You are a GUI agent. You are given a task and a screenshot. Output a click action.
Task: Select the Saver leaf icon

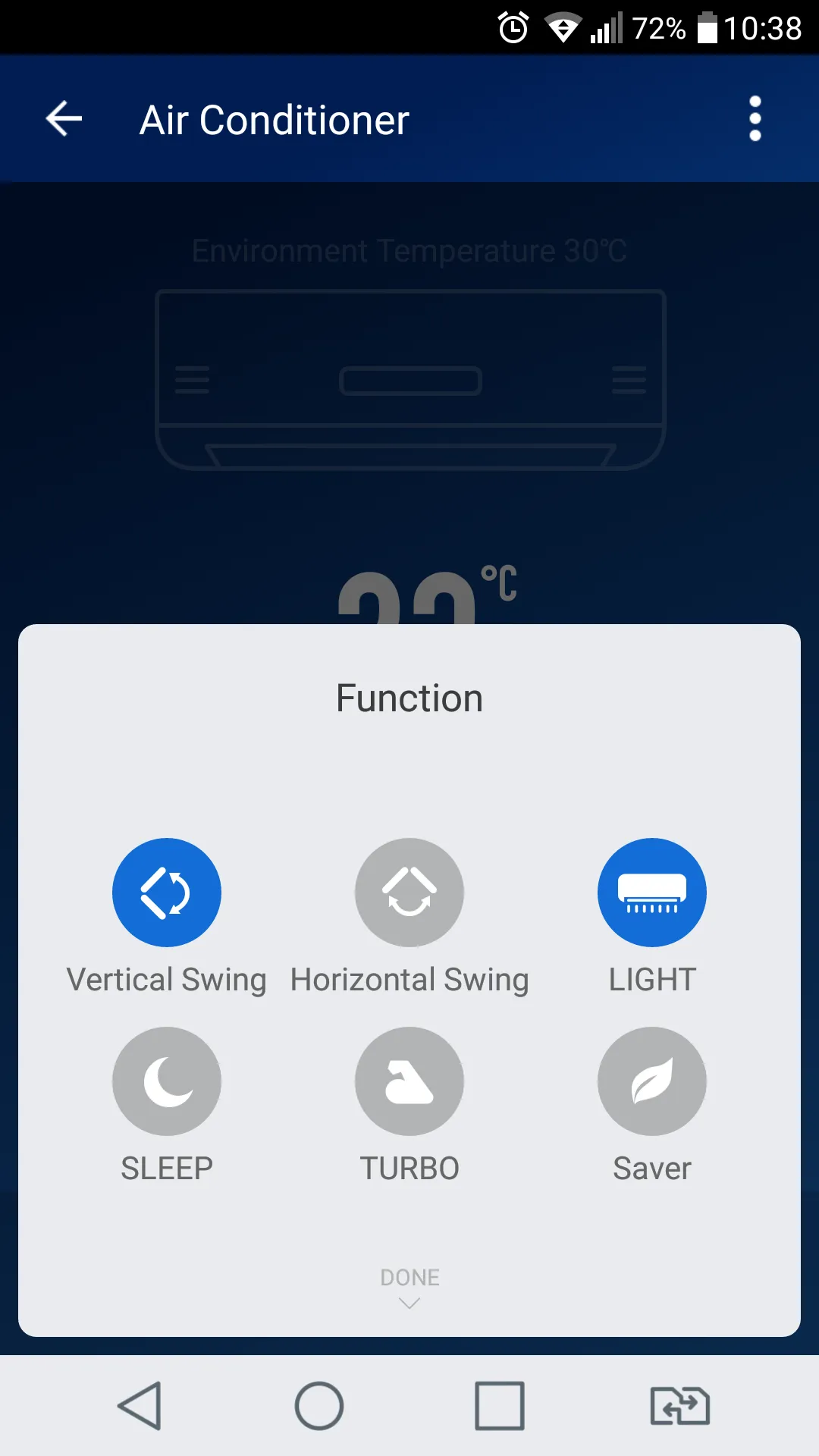coord(652,1081)
